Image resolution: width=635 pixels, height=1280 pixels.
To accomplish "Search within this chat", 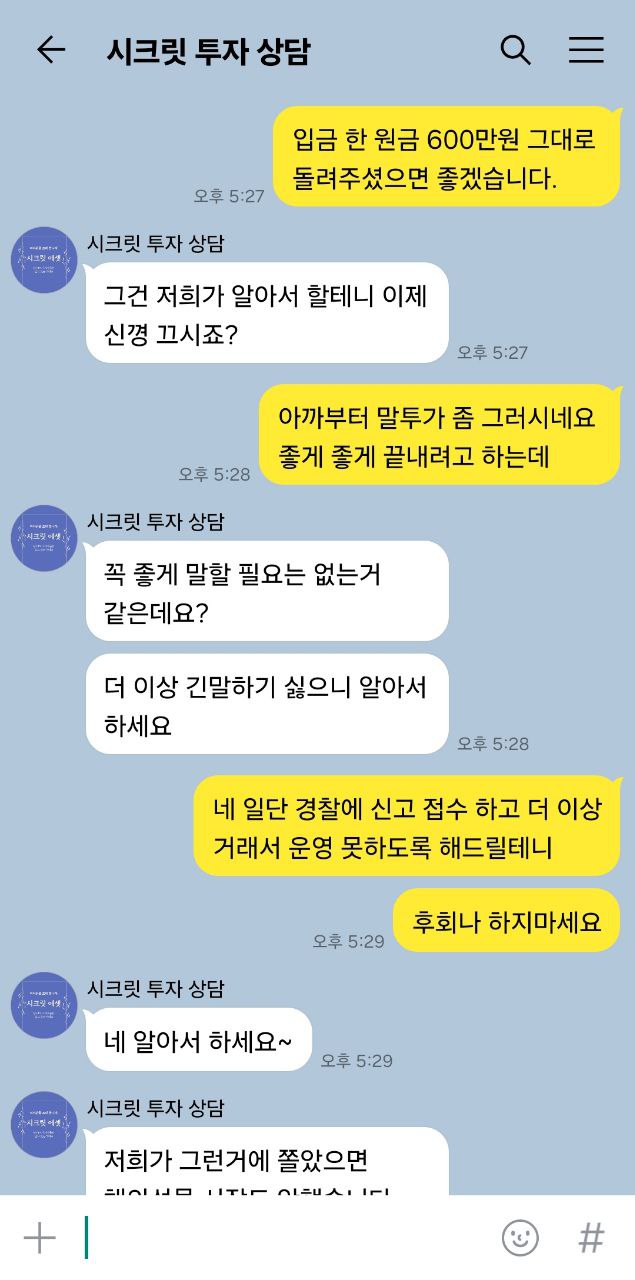I will coord(515,50).
